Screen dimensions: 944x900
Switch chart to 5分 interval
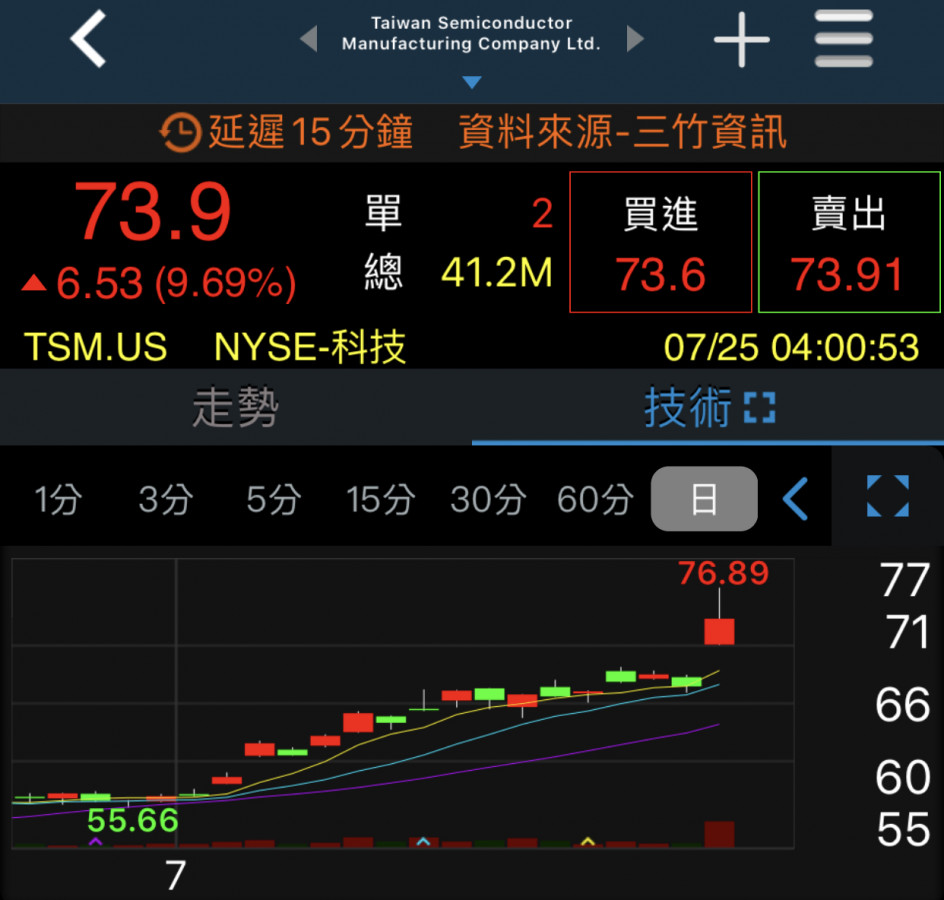272,498
